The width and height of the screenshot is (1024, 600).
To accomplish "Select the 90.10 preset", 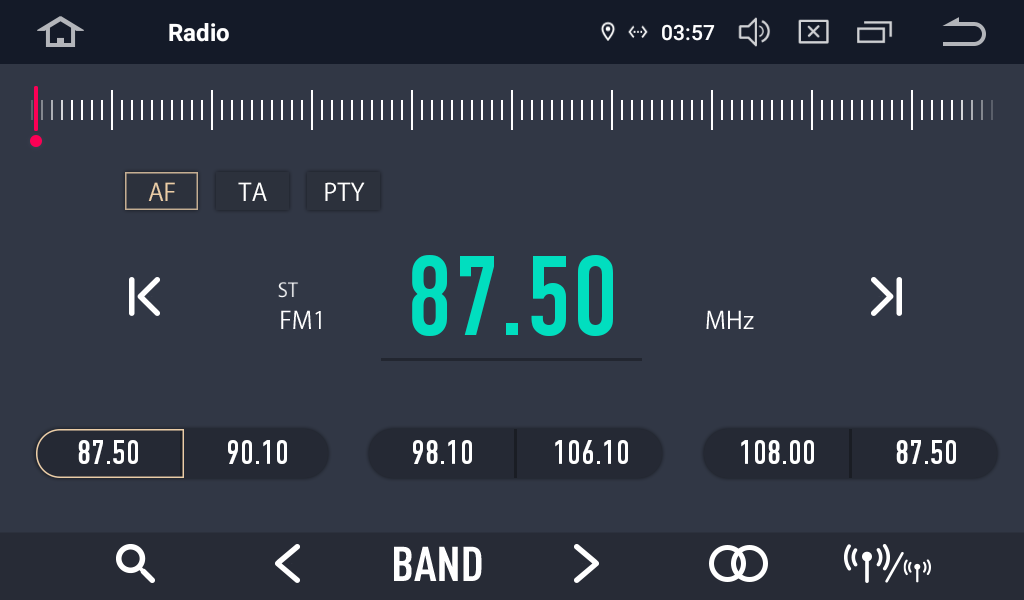I will click(x=257, y=453).
